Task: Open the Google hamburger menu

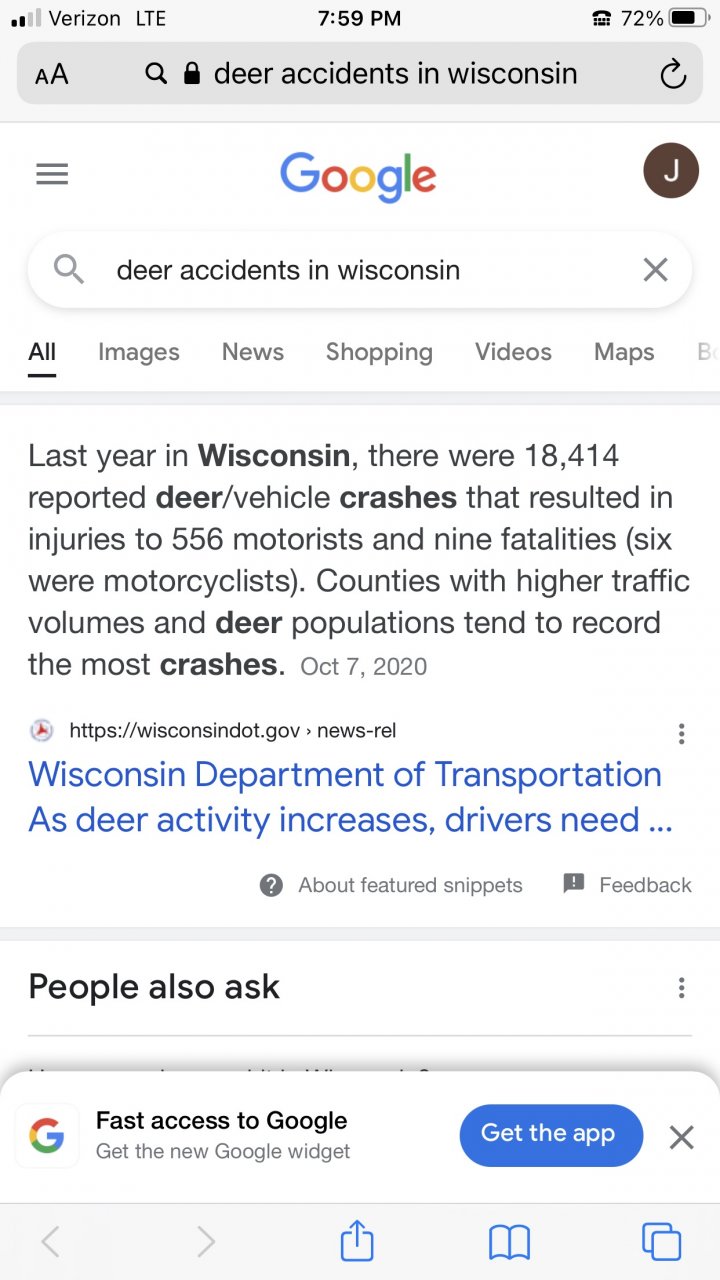Action: click(x=52, y=175)
